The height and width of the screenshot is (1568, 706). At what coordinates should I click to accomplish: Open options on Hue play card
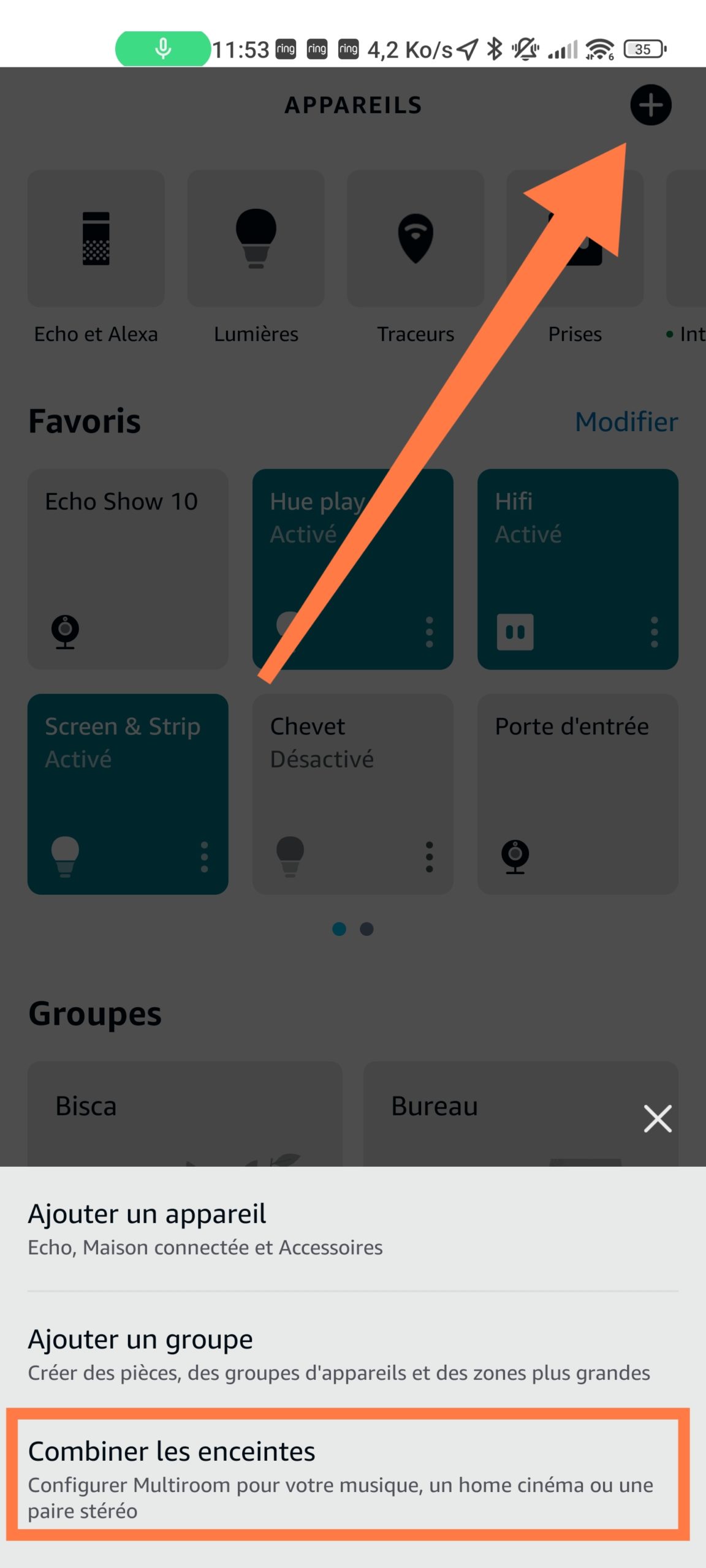(x=429, y=632)
